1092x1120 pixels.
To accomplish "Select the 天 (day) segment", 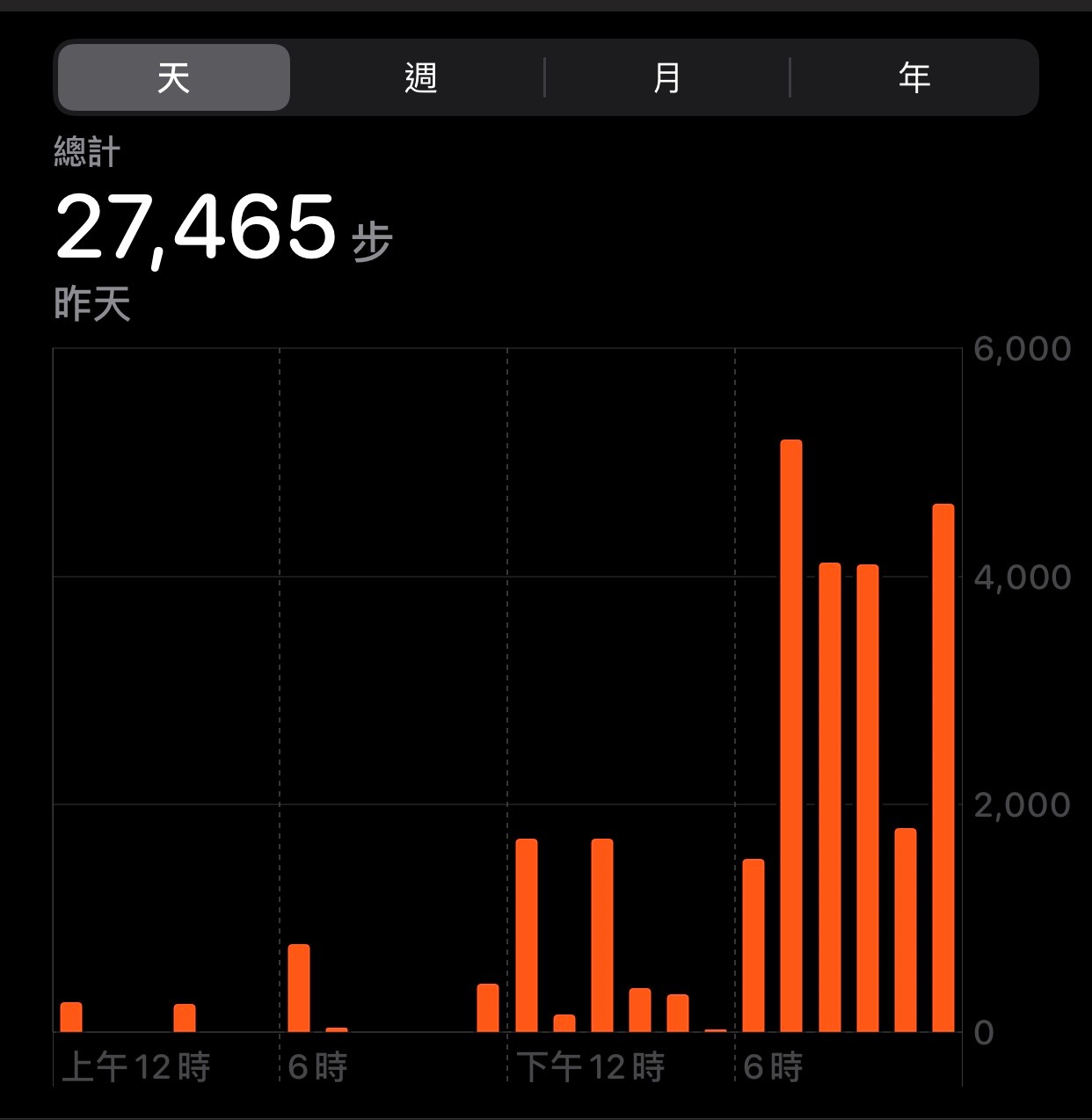I will coord(174,77).
